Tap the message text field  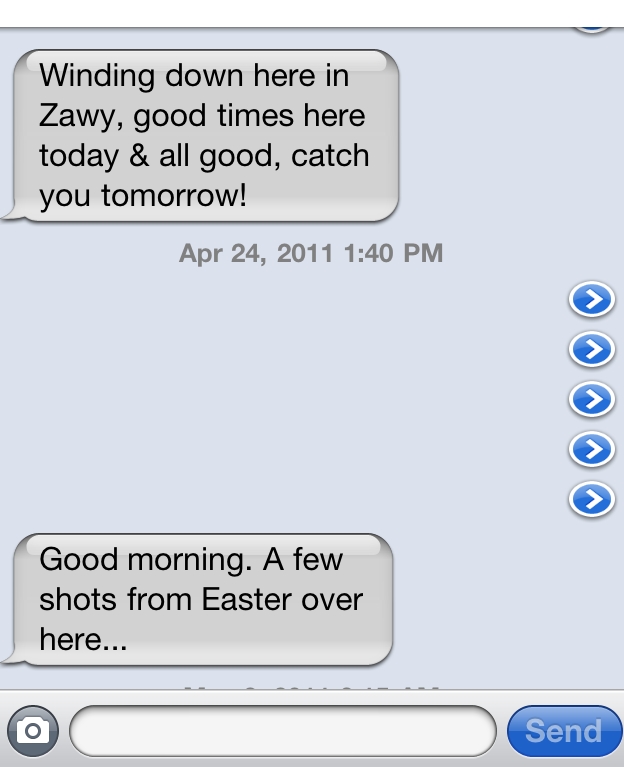[x=283, y=731]
